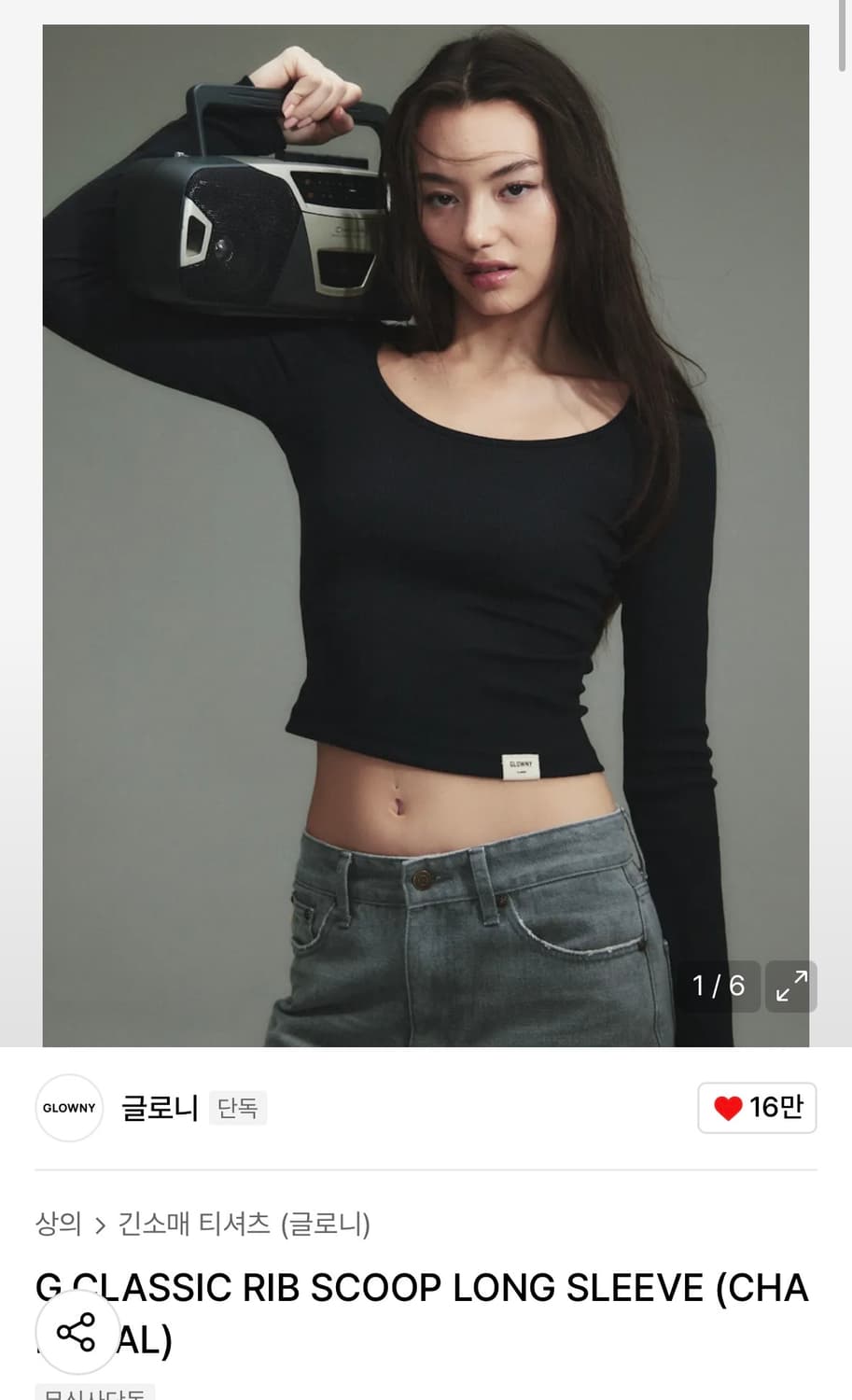Click the 단독 badge beside the brand name
The image size is (852, 1400).
point(238,1108)
